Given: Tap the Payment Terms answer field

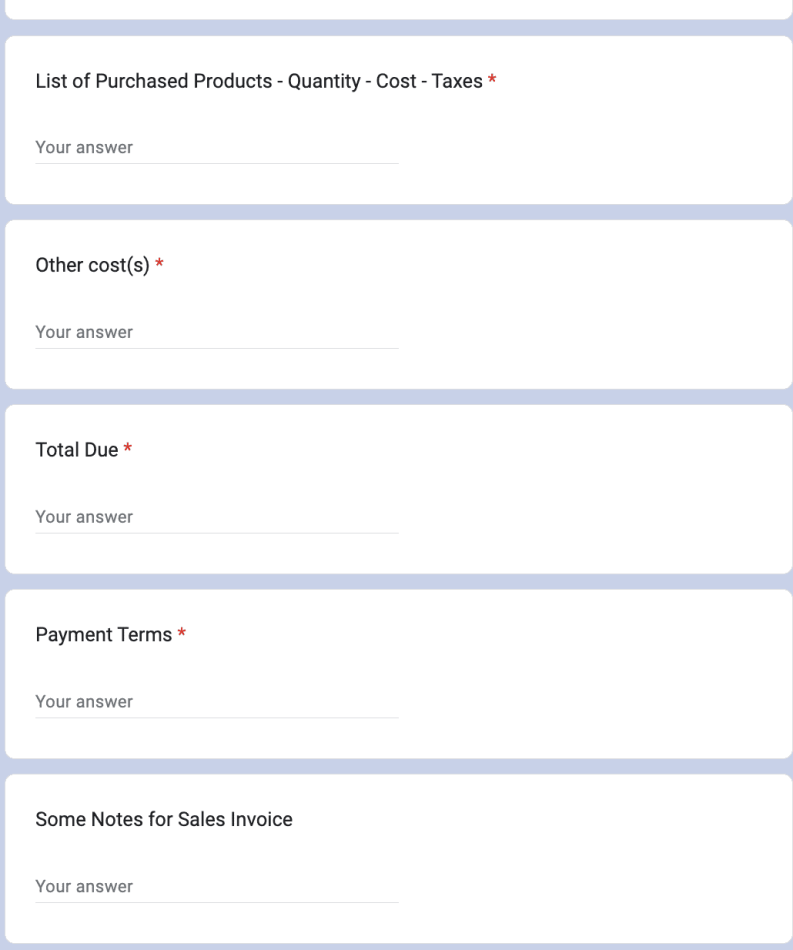Looking at the screenshot, I should tap(217, 702).
